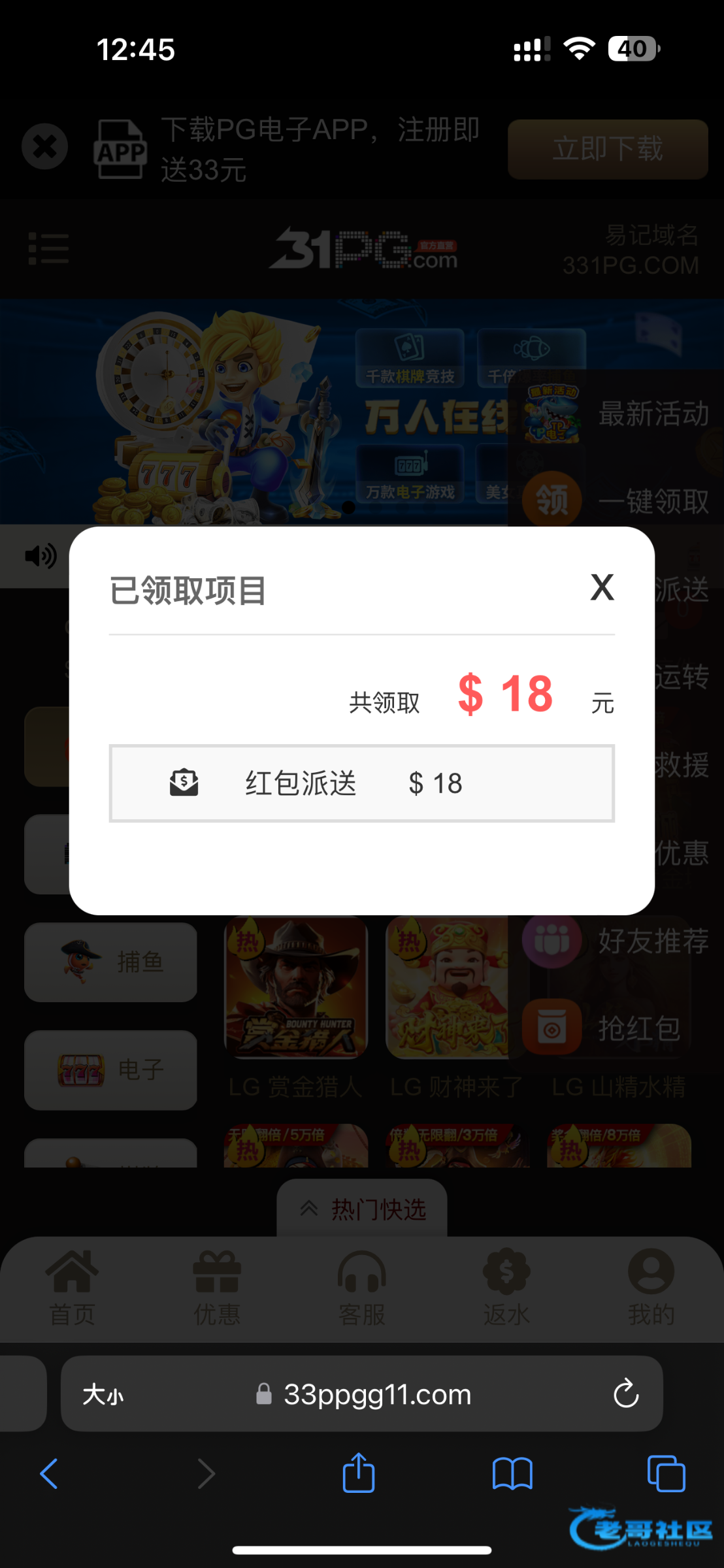Open the 红包派送 $18 item

point(361,783)
